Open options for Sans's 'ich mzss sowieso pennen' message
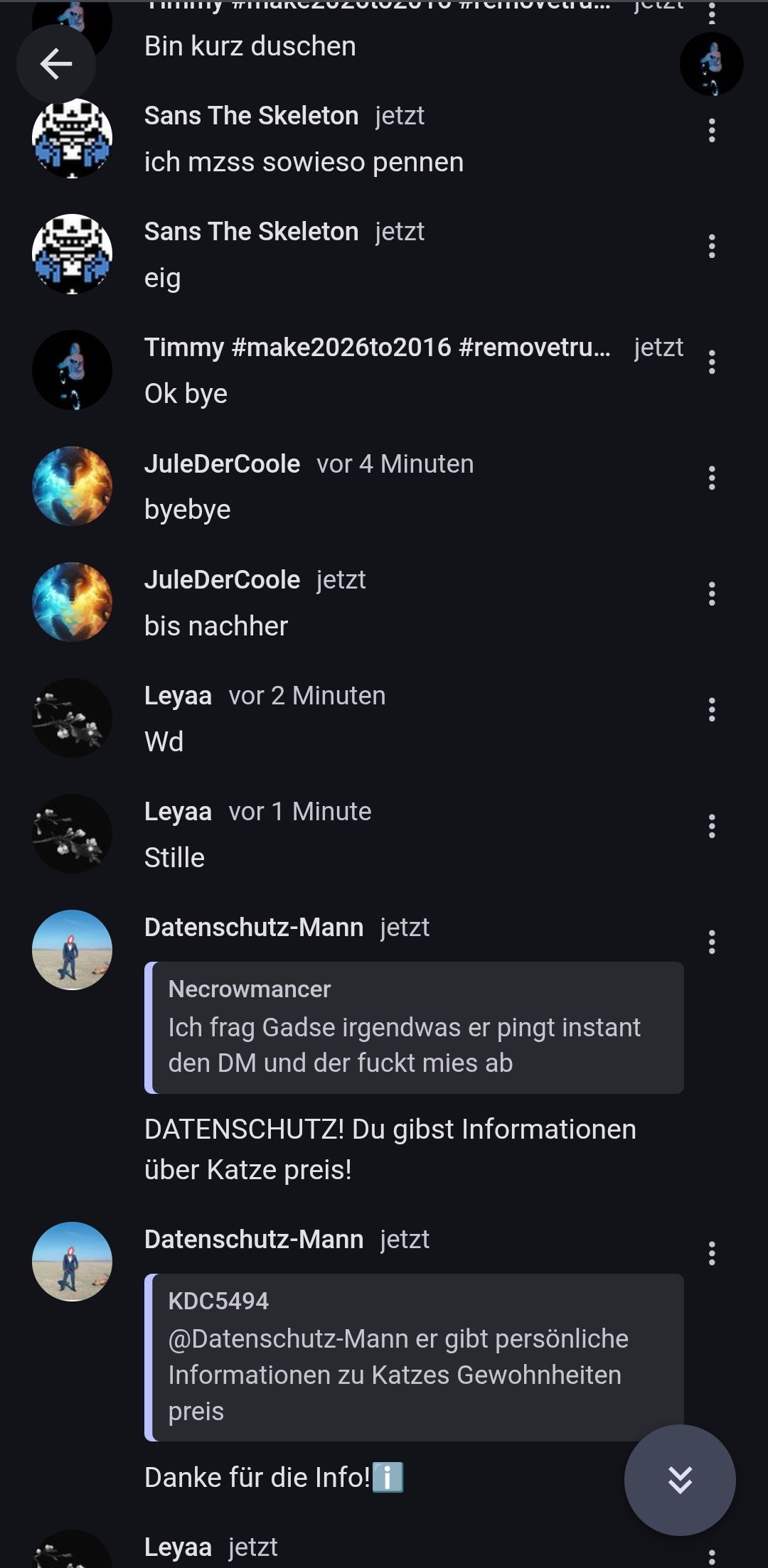This screenshot has height=1568, width=768. click(711, 131)
